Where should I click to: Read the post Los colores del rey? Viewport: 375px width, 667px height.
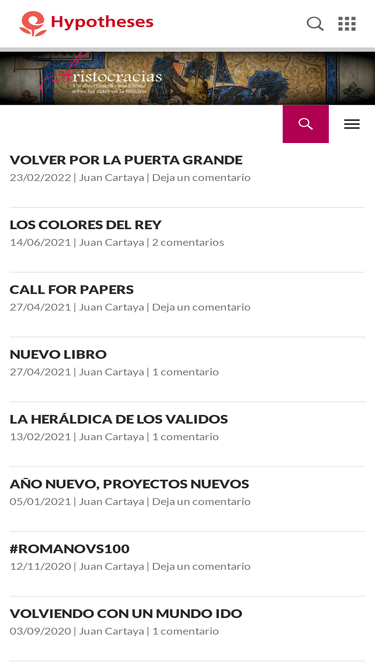pyautogui.click(x=85, y=225)
